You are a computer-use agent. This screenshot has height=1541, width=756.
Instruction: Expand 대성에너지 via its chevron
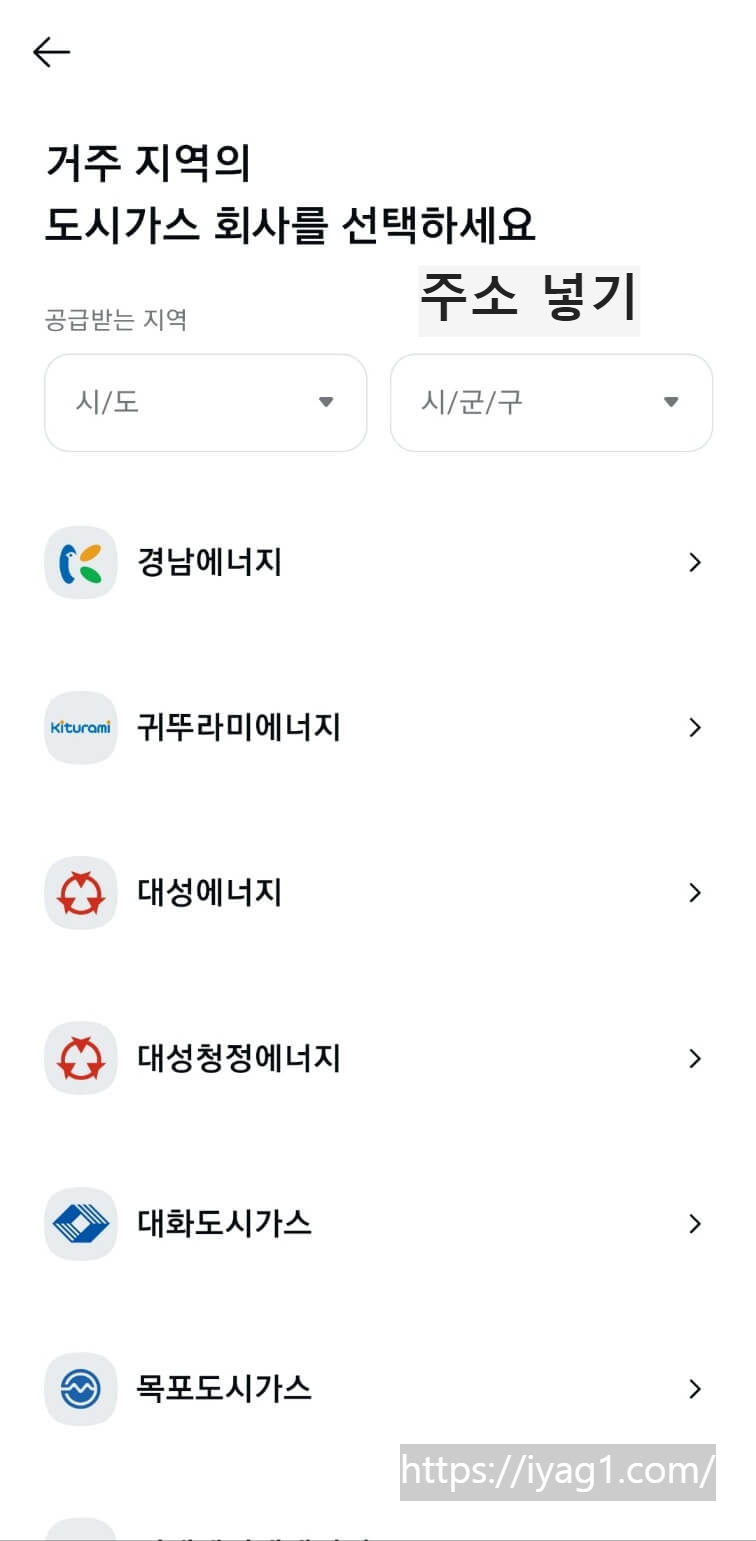(695, 893)
